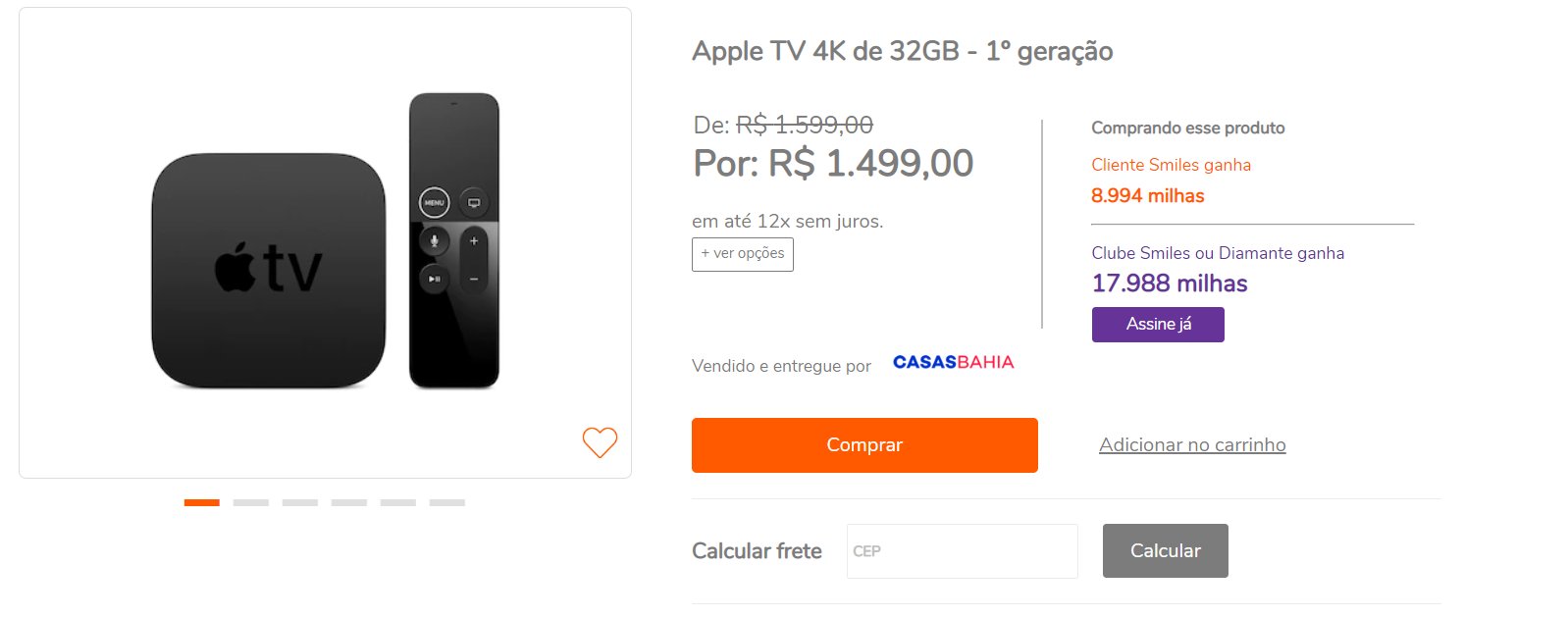Tap the Calcular shipping button
The width and height of the screenshot is (1568, 618).
point(1165,551)
